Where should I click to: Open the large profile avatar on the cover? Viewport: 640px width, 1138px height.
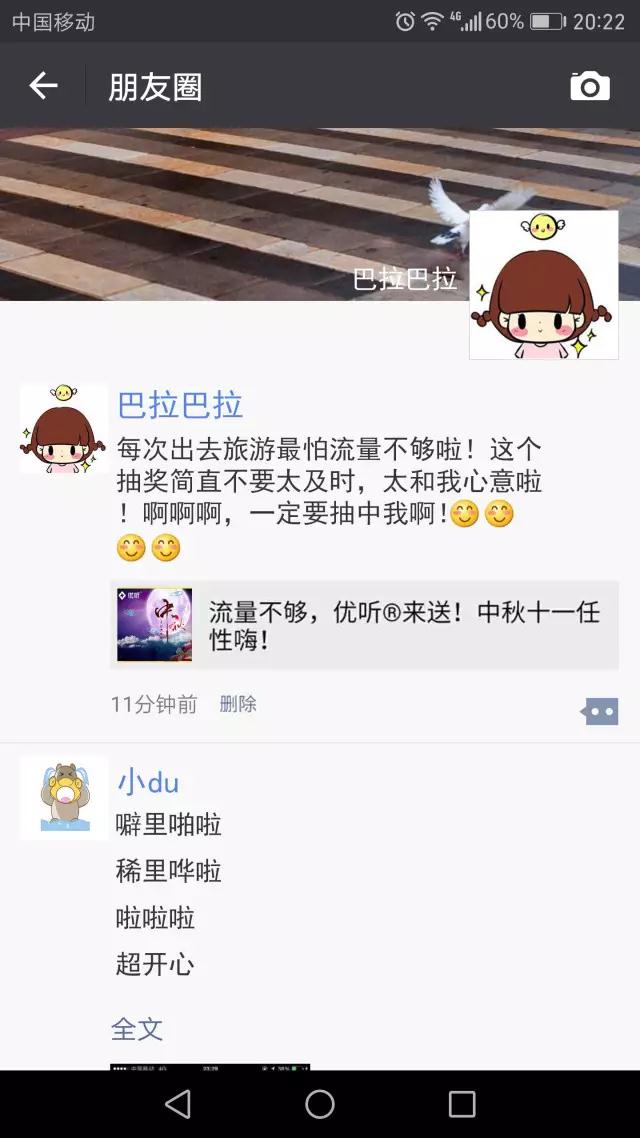pos(544,285)
